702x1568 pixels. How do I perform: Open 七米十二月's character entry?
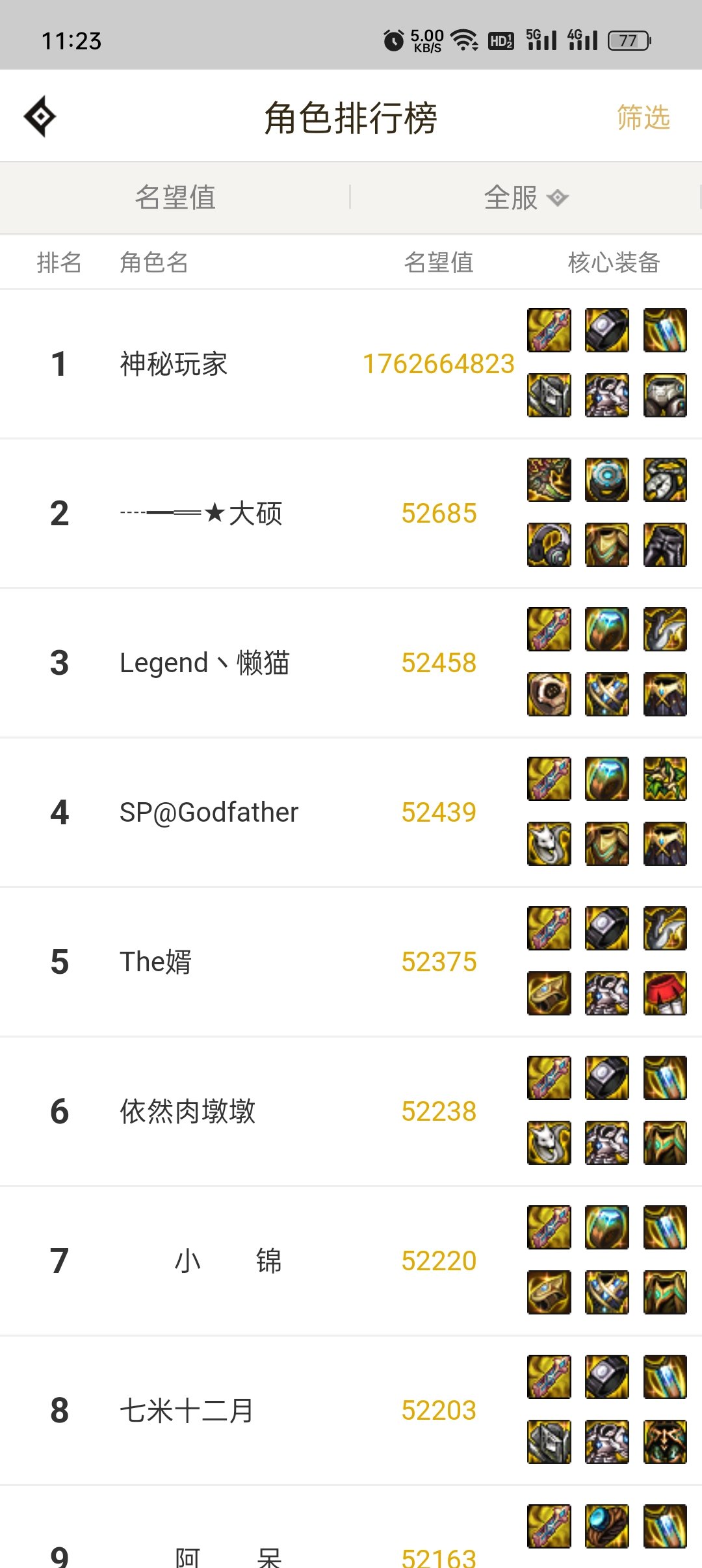(351, 1411)
